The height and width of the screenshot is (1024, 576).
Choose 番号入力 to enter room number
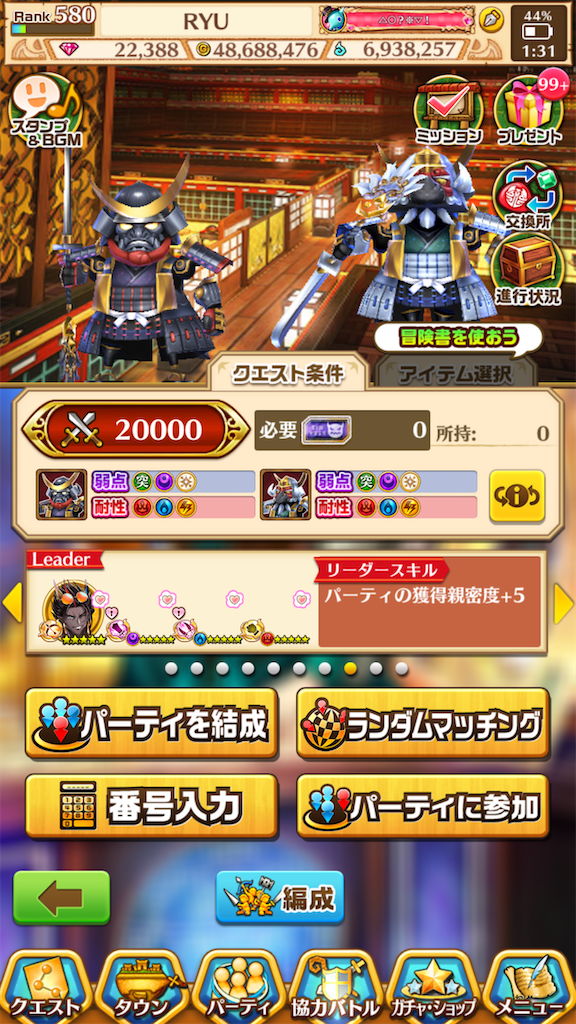(152, 806)
